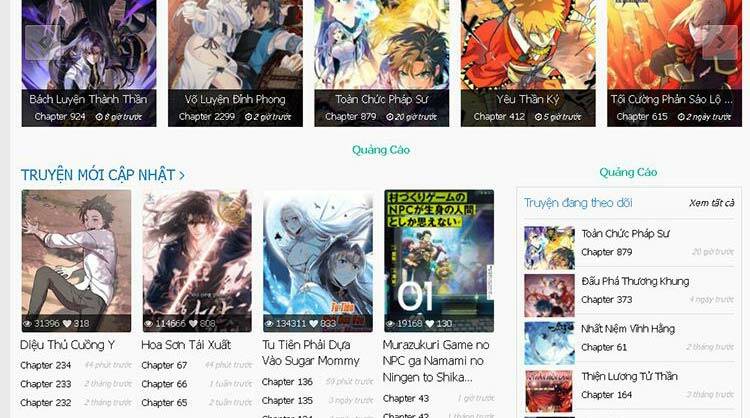Read Chapter 234 of Diệu Thủ Cuồng Y

click(x=45, y=366)
